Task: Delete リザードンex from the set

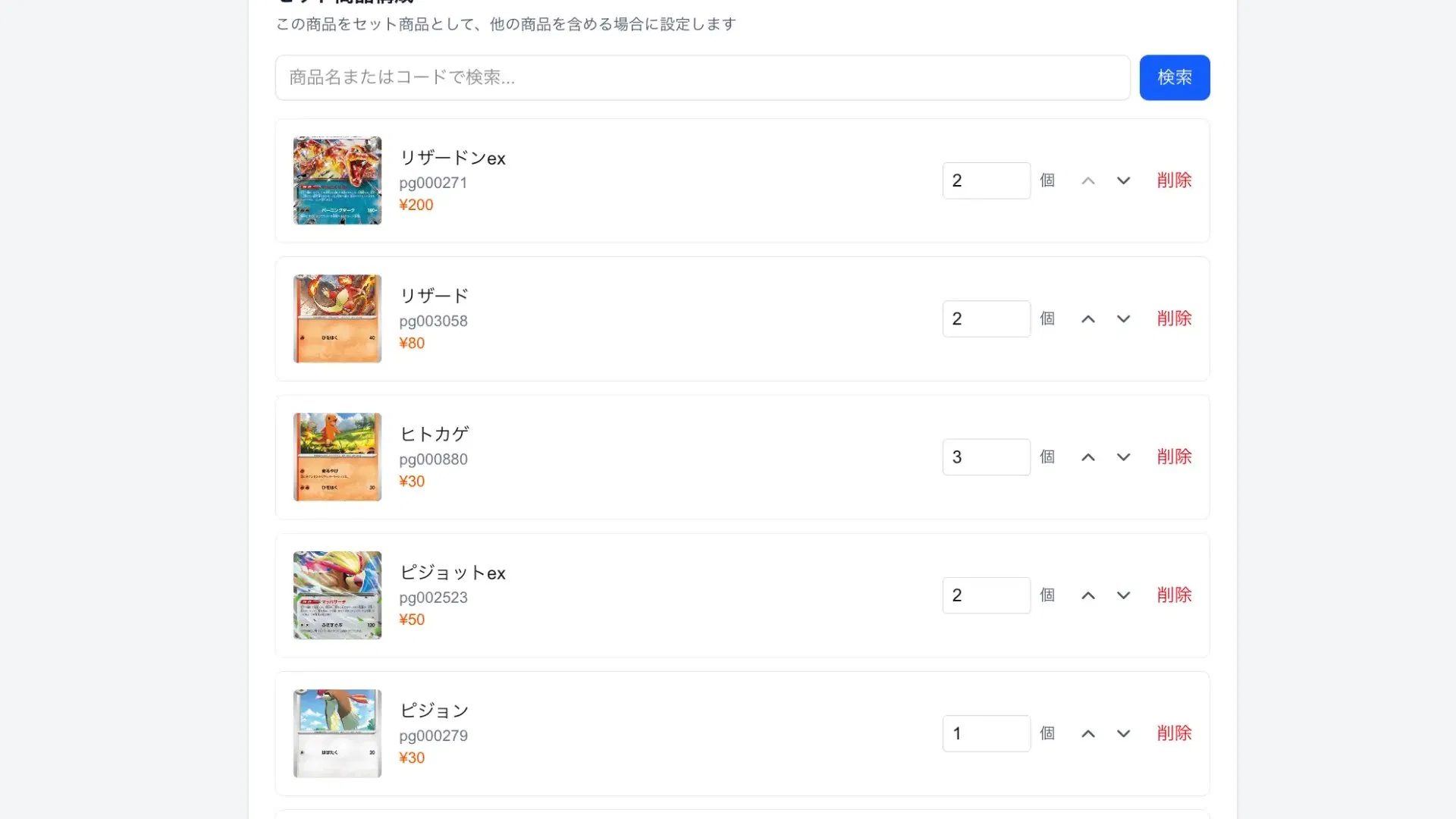Action: coord(1174,180)
